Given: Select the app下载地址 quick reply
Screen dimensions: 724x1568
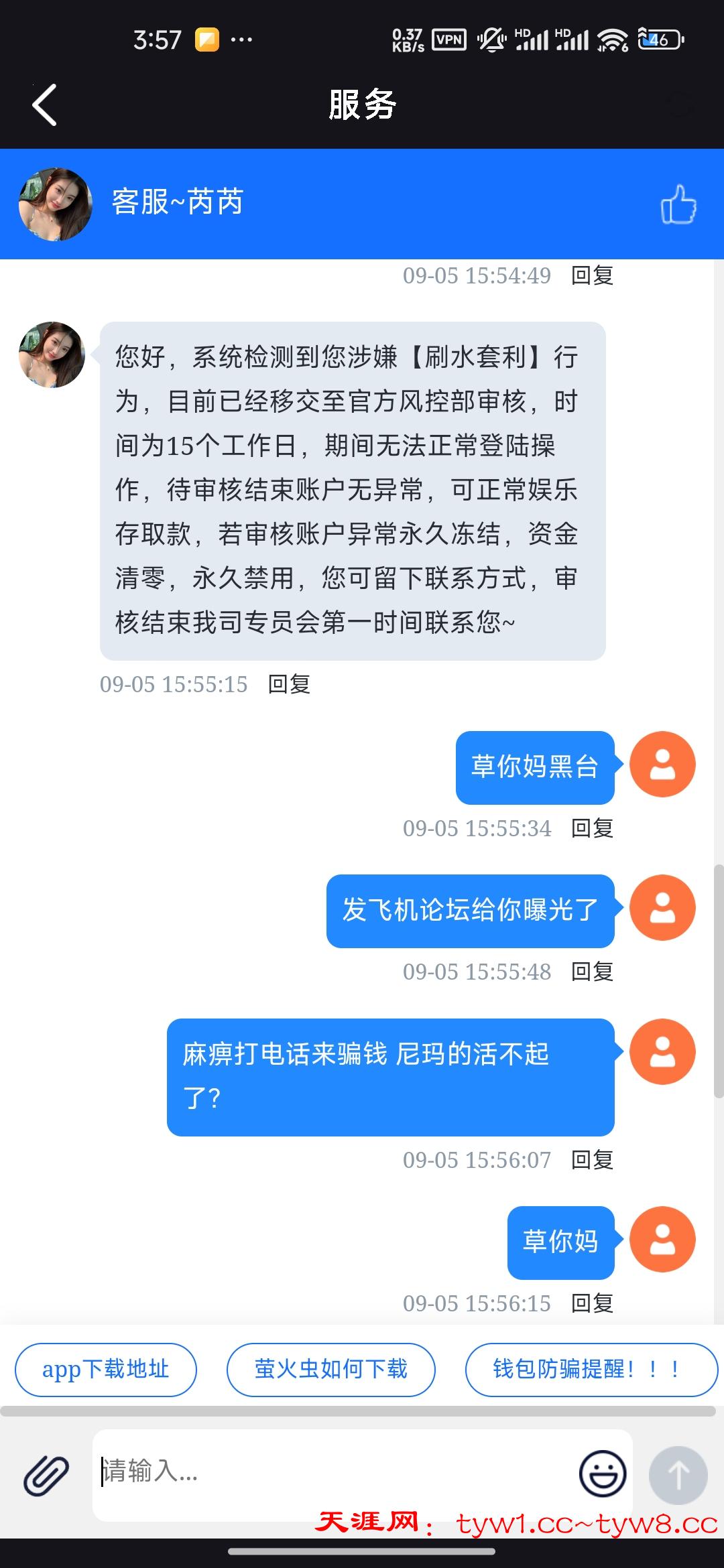Looking at the screenshot, I should (x=106, y=1370).
